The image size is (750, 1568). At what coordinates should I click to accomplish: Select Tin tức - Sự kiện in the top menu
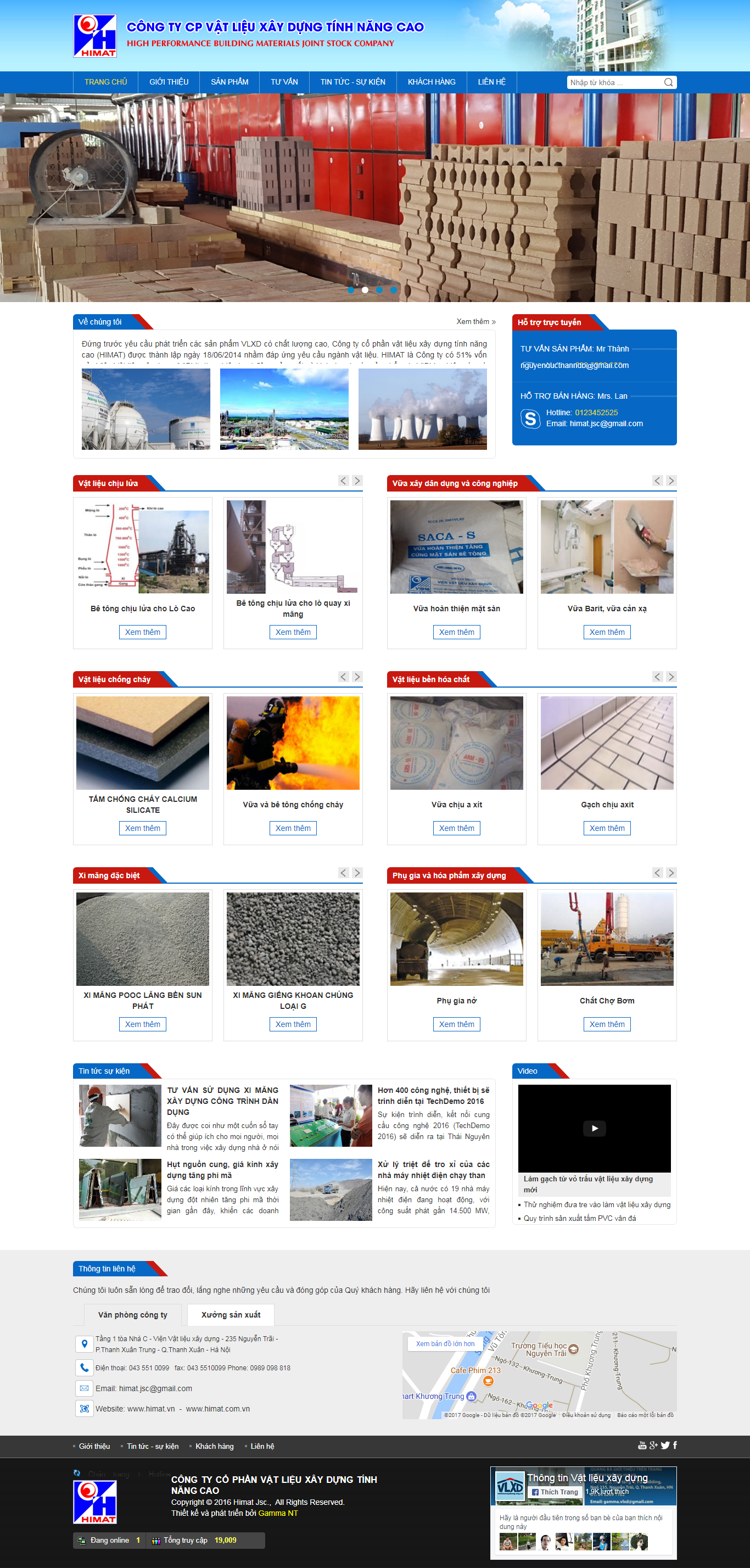click(x=353, y=82)
